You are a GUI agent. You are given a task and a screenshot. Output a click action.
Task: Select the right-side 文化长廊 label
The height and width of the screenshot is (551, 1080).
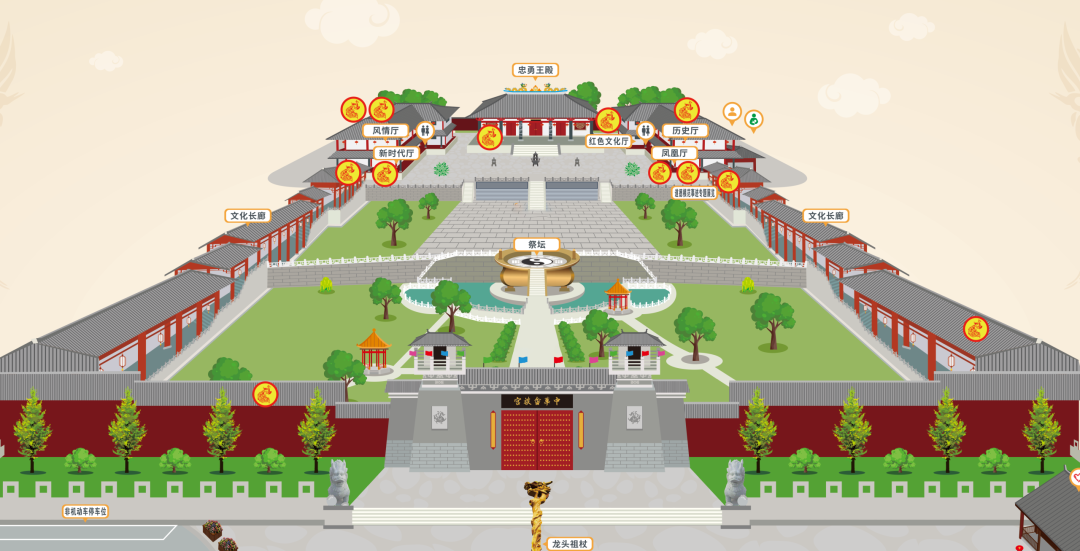pyautogui.click(x=827, y=215)
